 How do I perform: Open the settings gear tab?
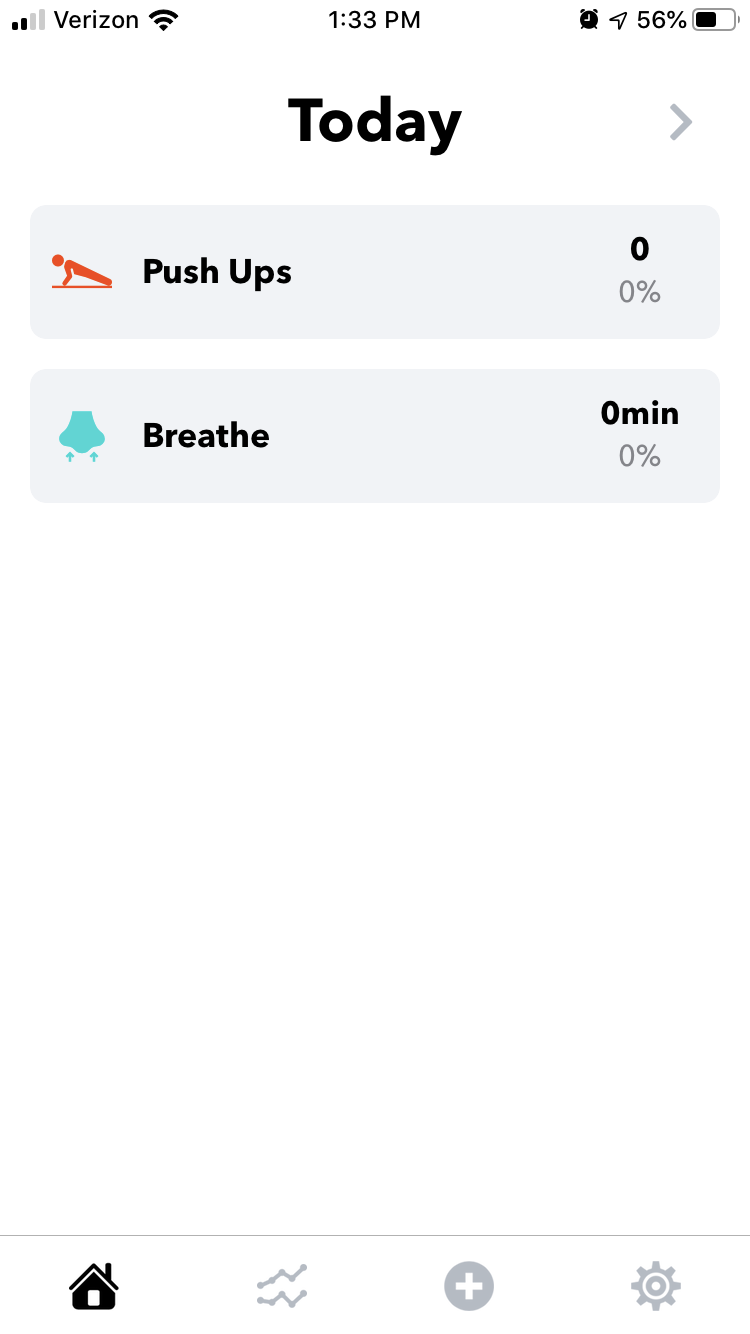tap(656, 1286)
